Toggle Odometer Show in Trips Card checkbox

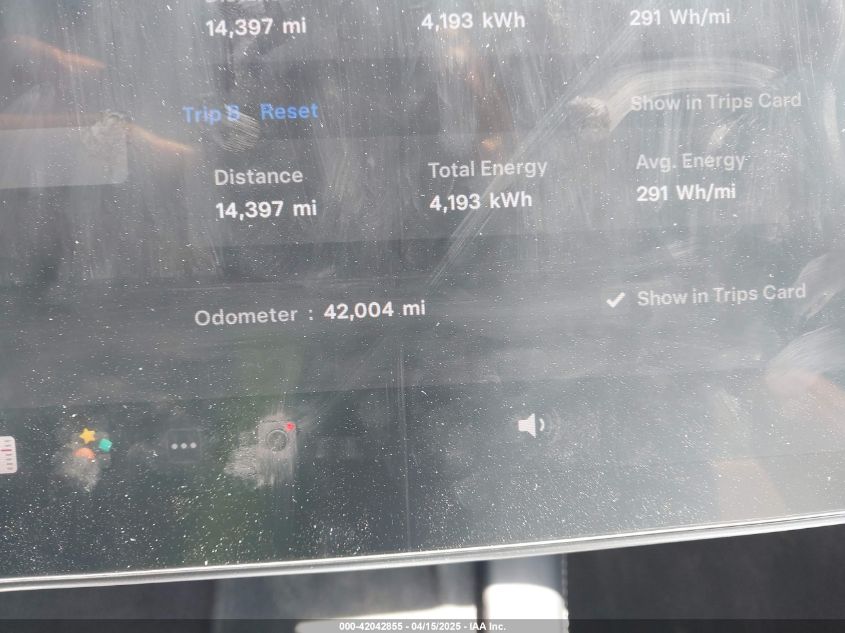point(616,299)
